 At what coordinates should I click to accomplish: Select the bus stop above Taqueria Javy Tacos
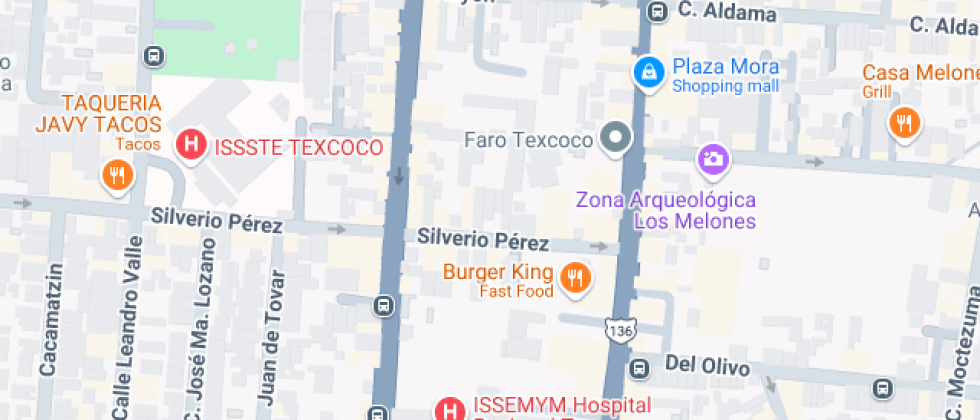pos(153,56)
